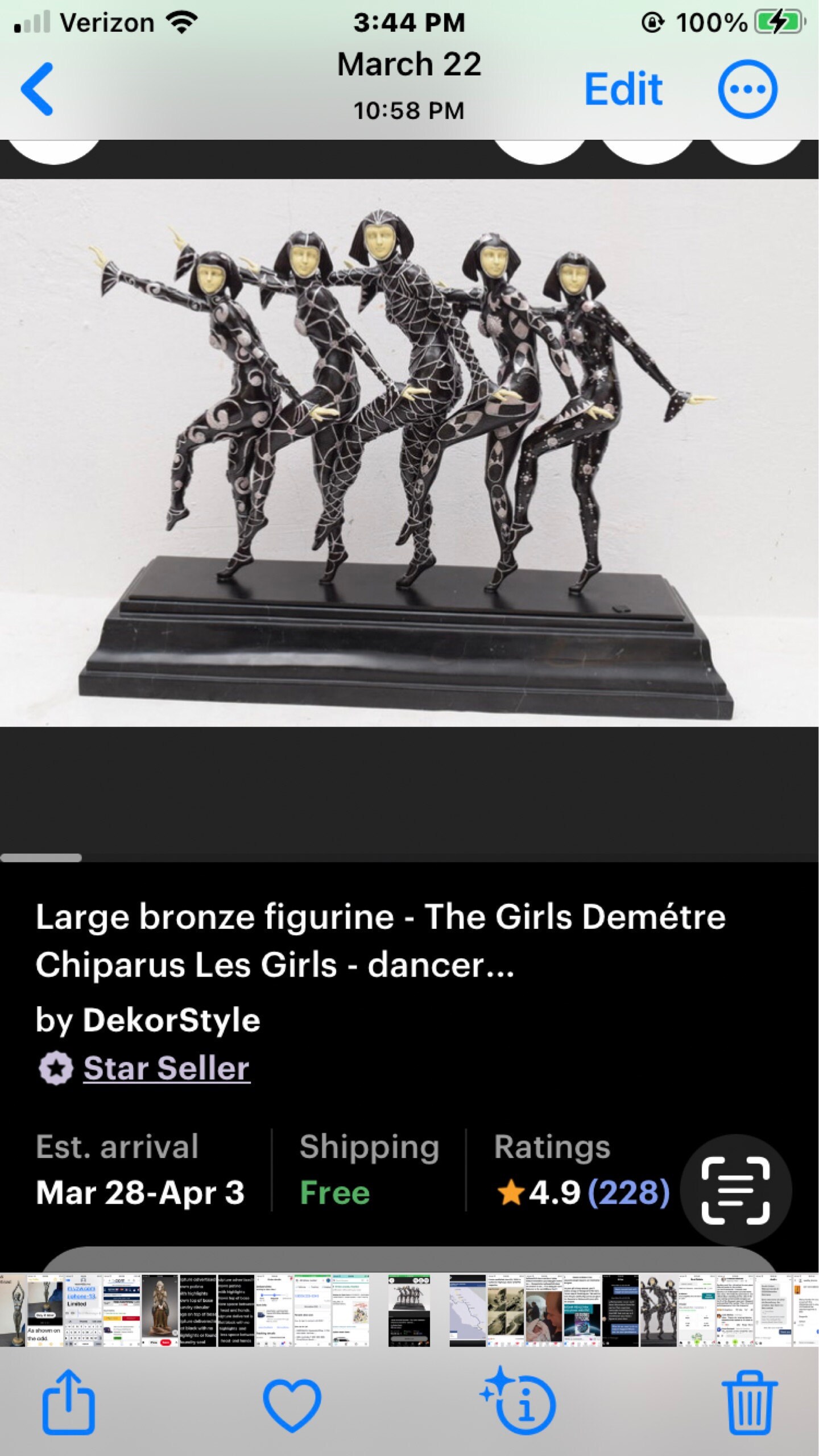Image resolution: width=819 pixels, height=1456 pixels.
Task: Delete this photo with the trash icon
Action: 750,1402
